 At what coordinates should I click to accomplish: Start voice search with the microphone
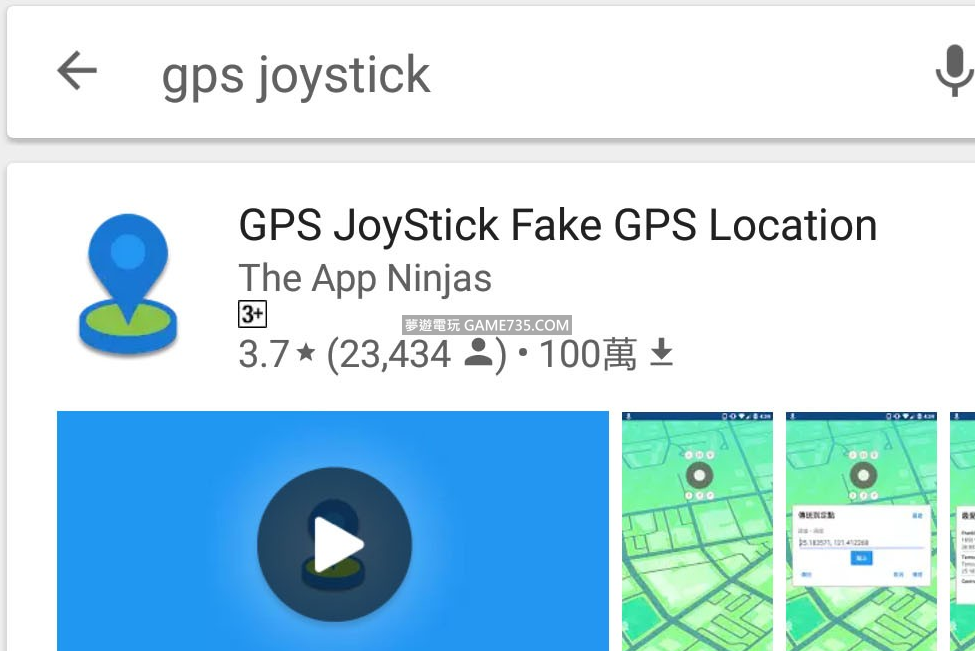tap(953, 72)
